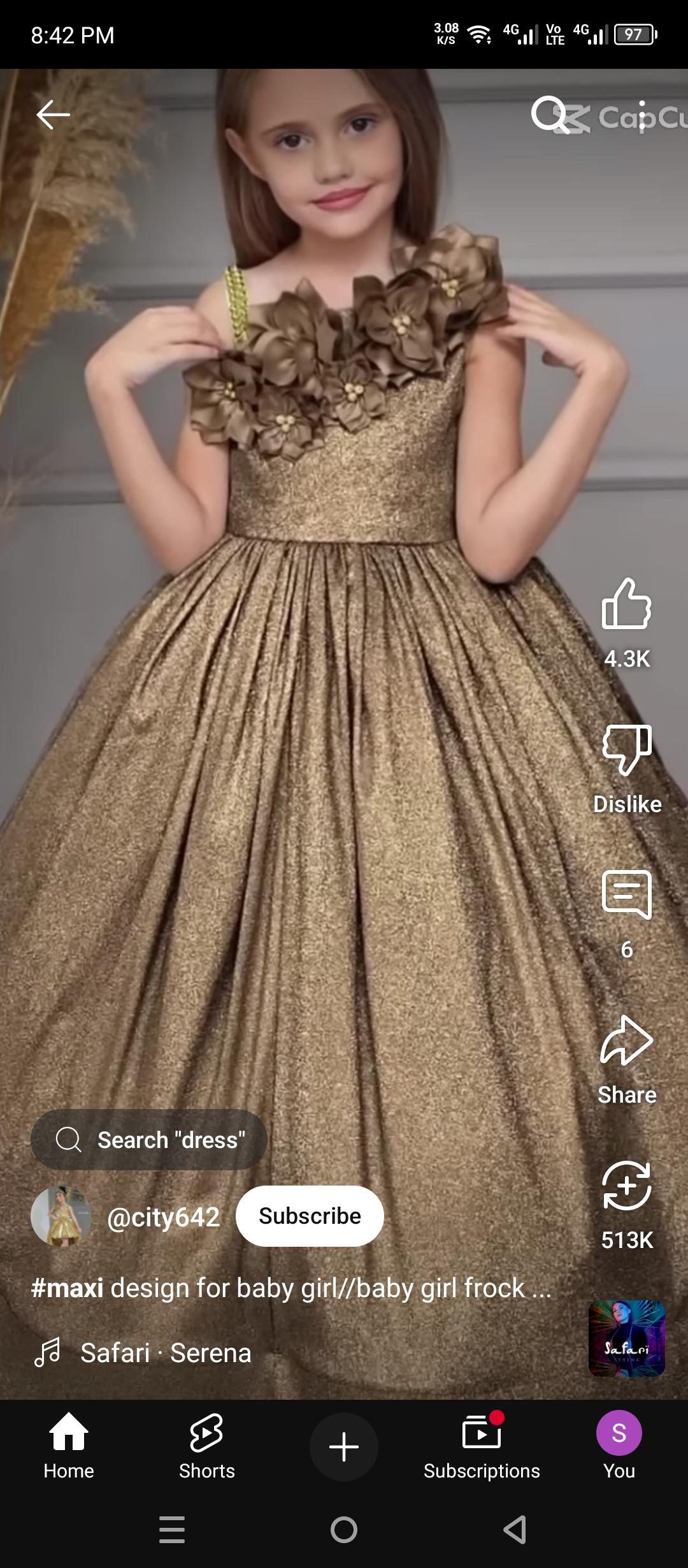Open the comments on this Short
The image size is (688, 1568).
[x=627, y=895]
